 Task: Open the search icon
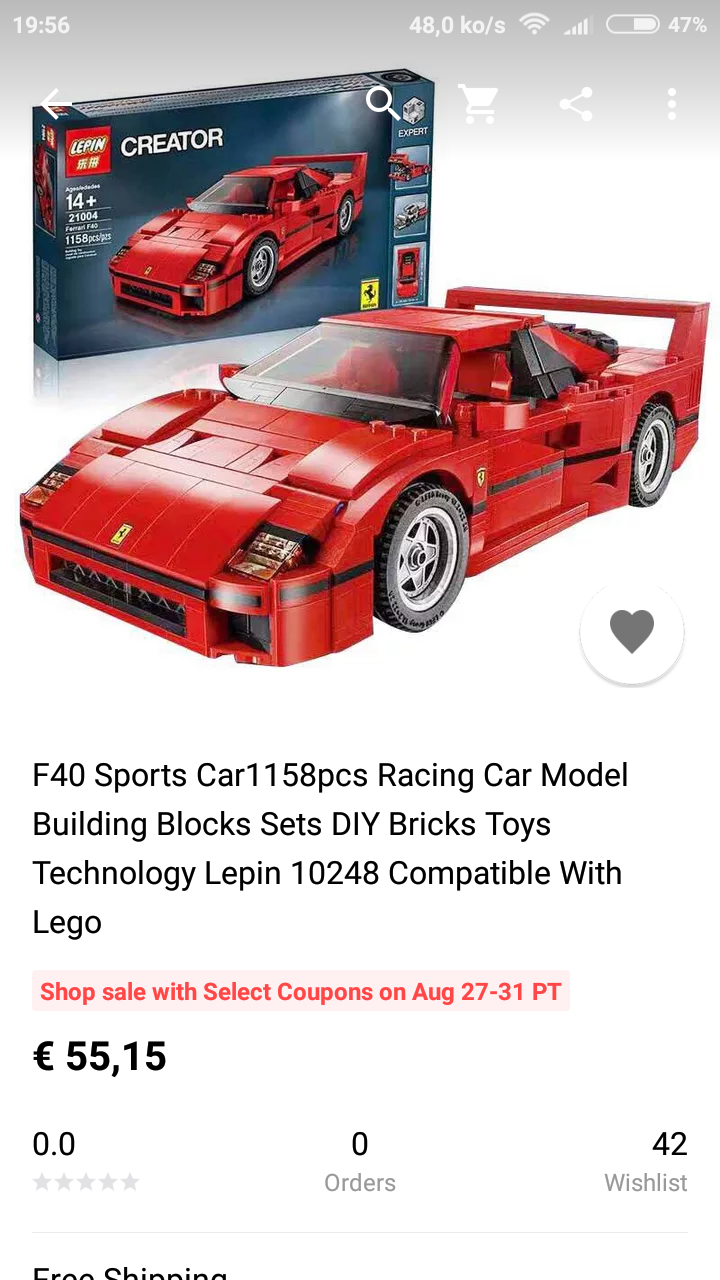382,103
